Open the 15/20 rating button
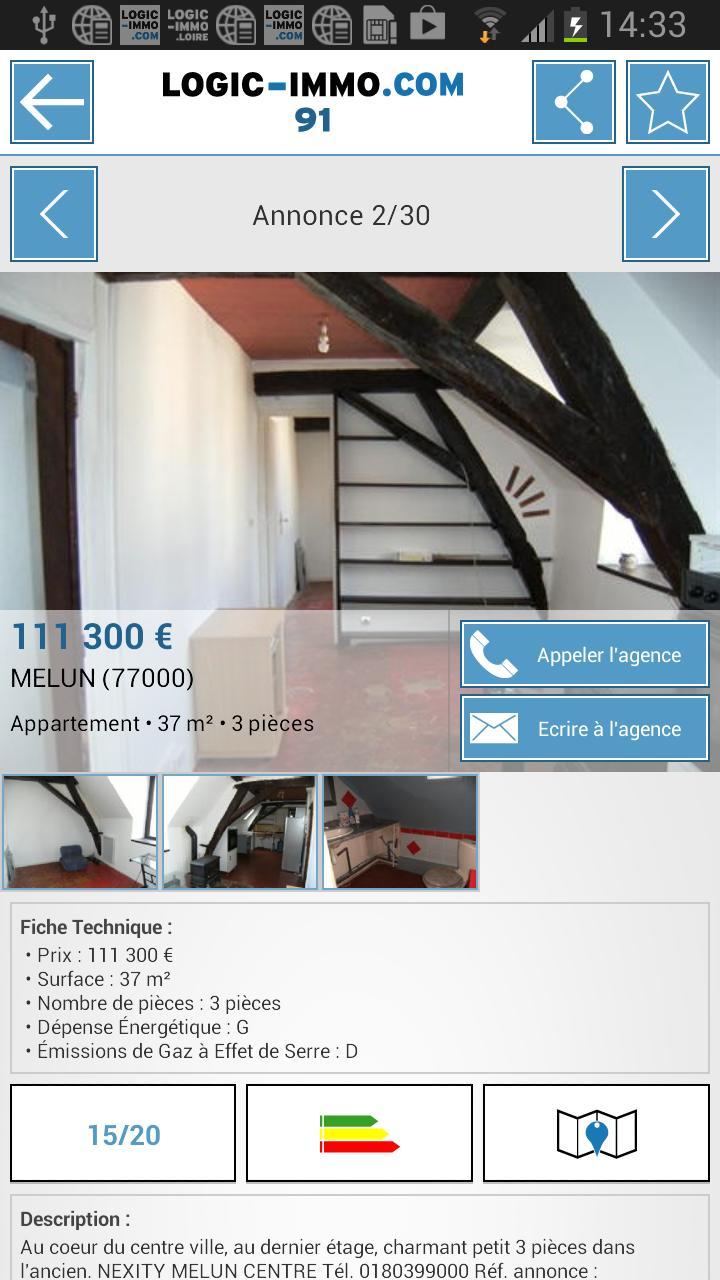Viewport: 720px width, 1280px height. (x=123, y=1134)
